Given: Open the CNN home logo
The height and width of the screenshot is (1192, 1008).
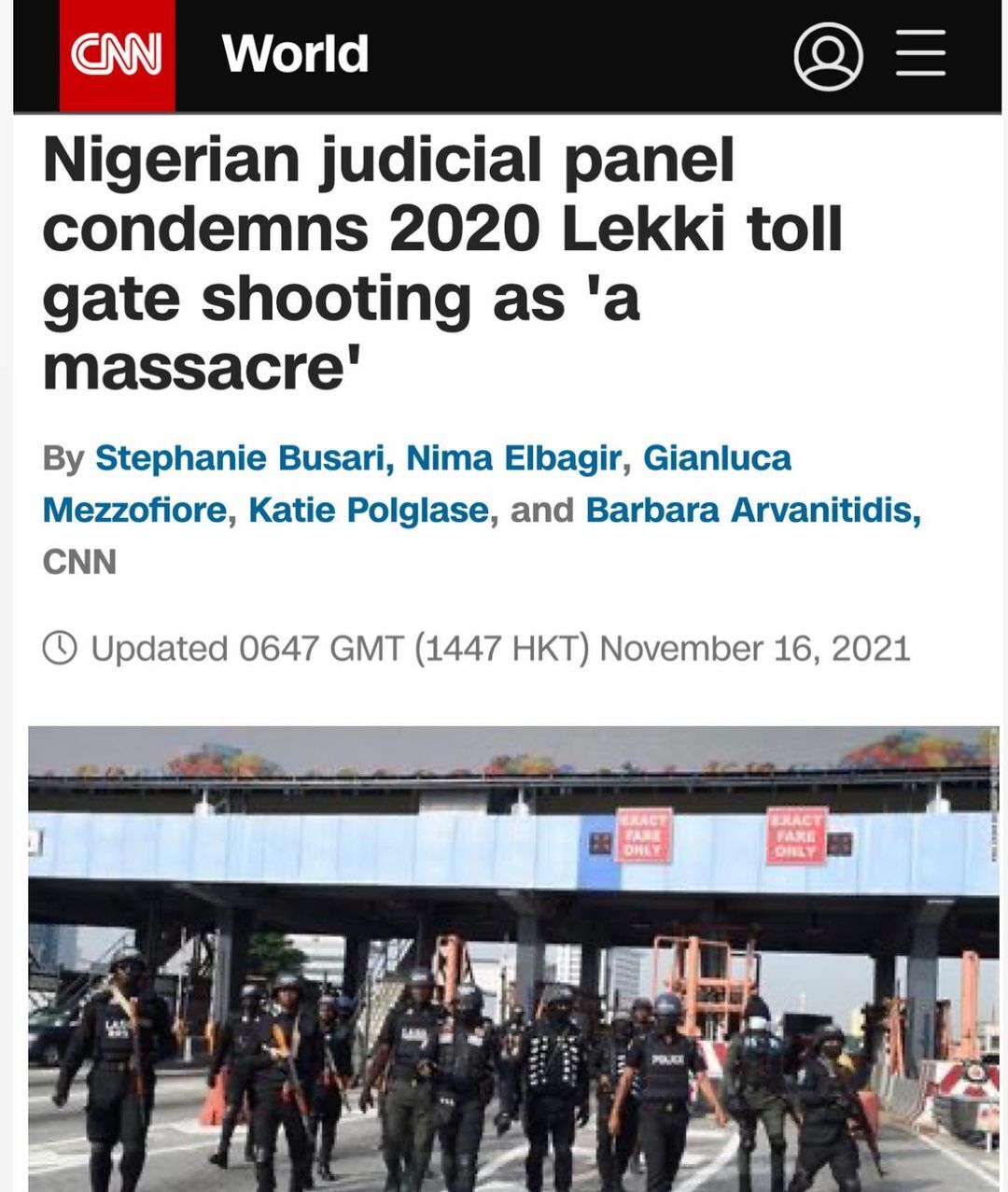Looking at the screenshot, I should [x=117, y=54].
